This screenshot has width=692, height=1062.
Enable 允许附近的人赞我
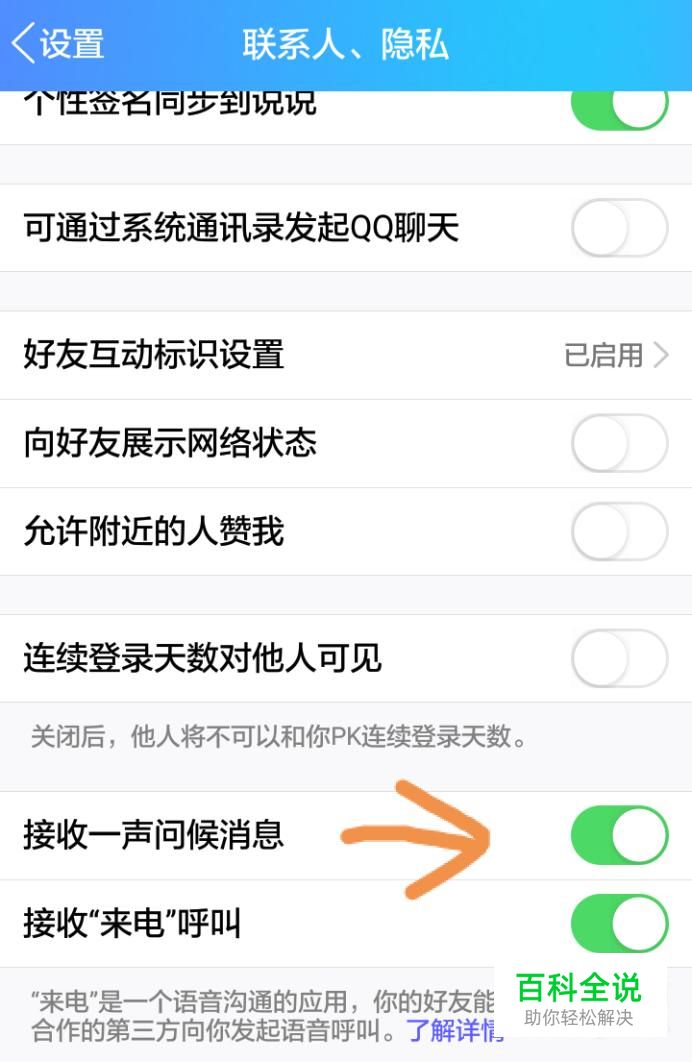coord(619,531)
